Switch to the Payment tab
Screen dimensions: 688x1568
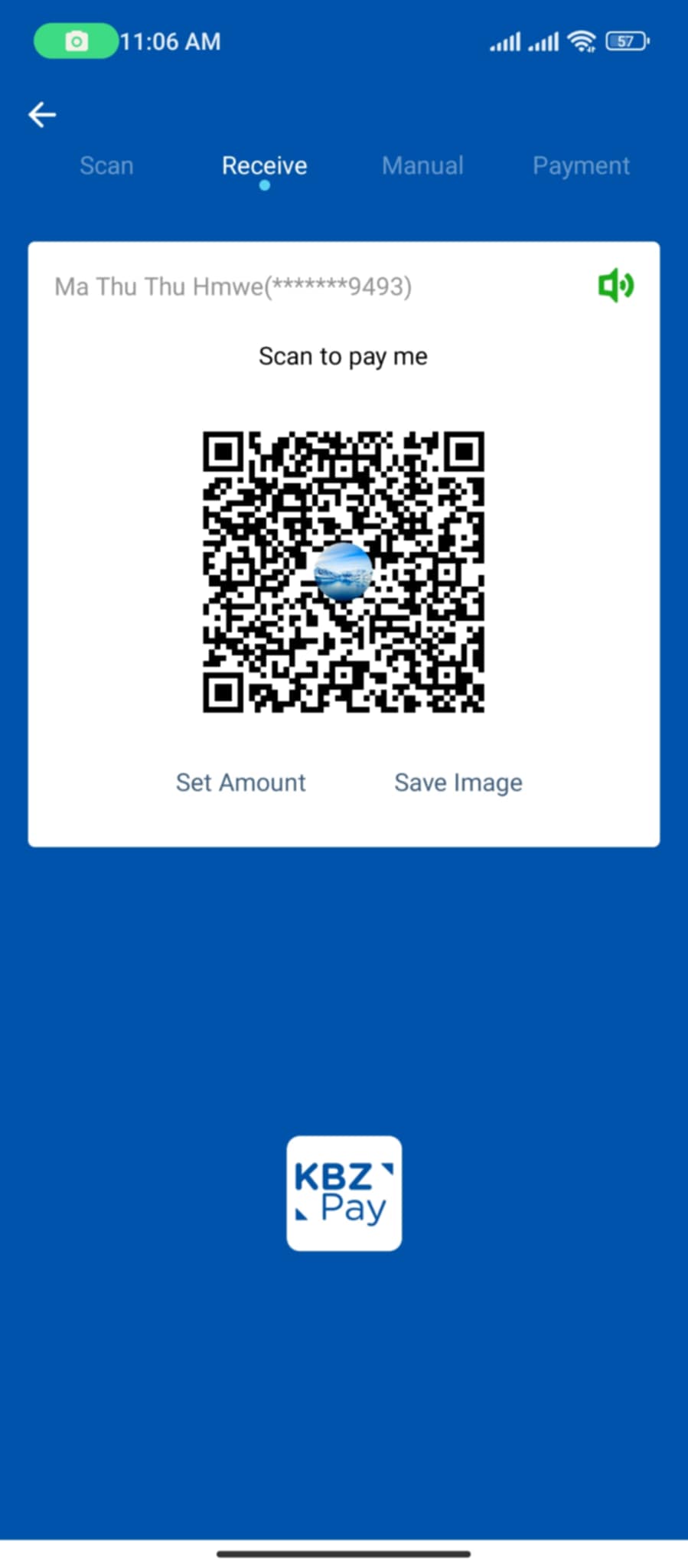pos(581,165)
